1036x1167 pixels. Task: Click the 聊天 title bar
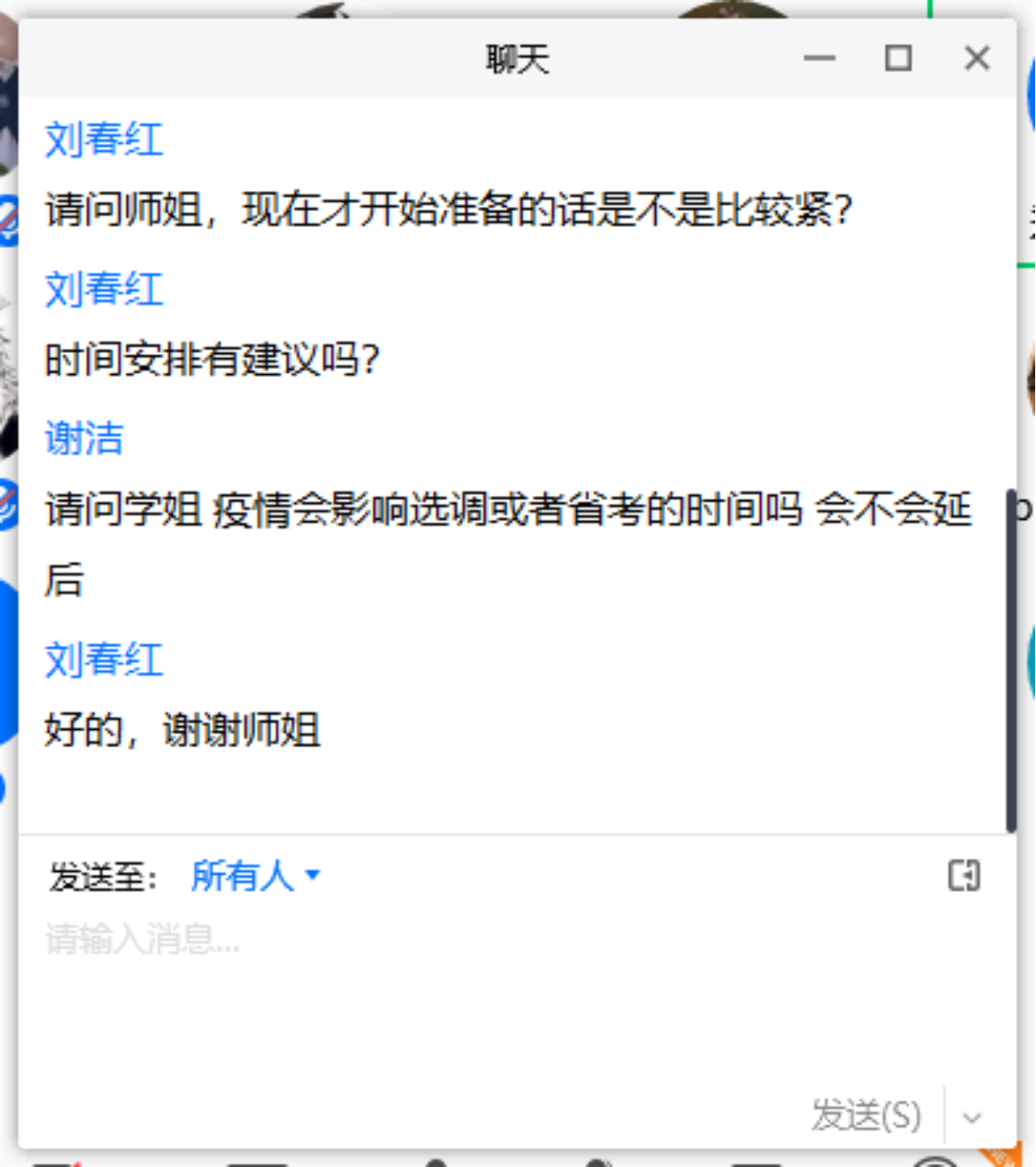pyautogui.click(x=517, y=59)
